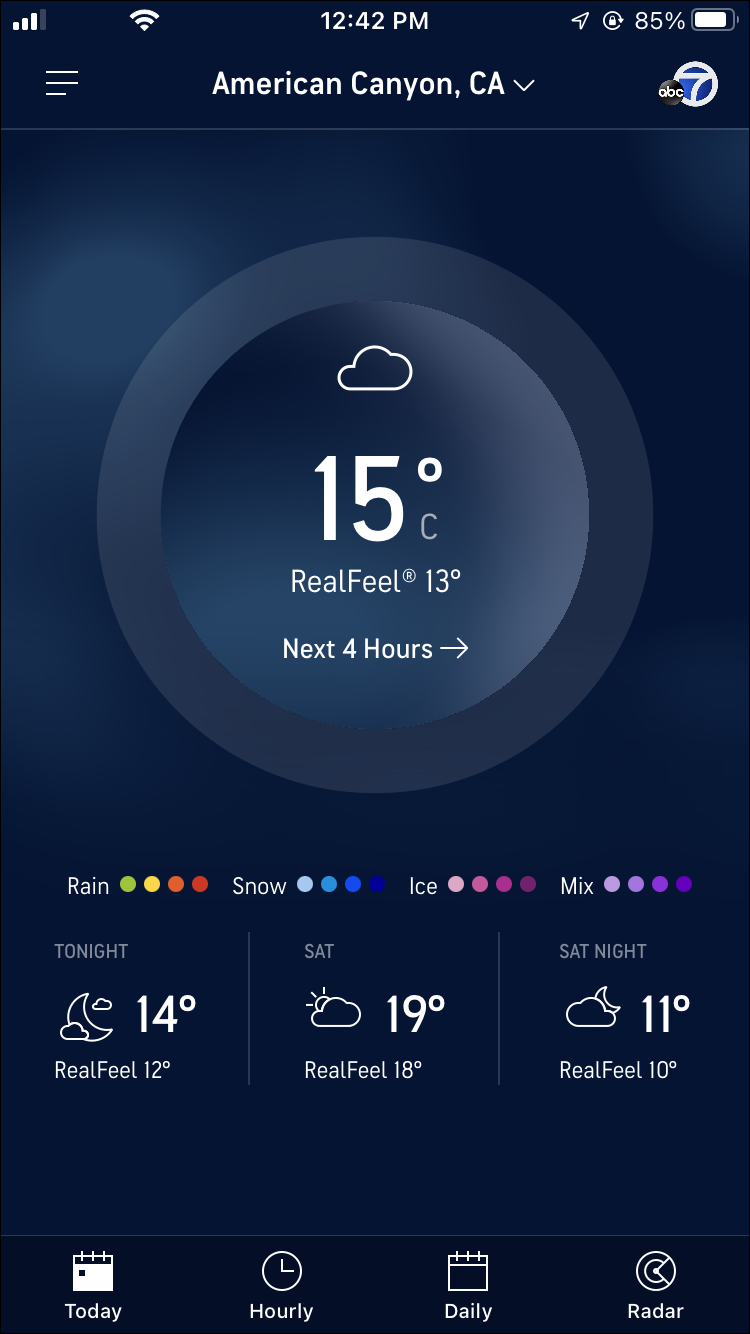Go to the Radar tab
The width and height of the screenshot is (750, 1334).
coord(656,1286)
